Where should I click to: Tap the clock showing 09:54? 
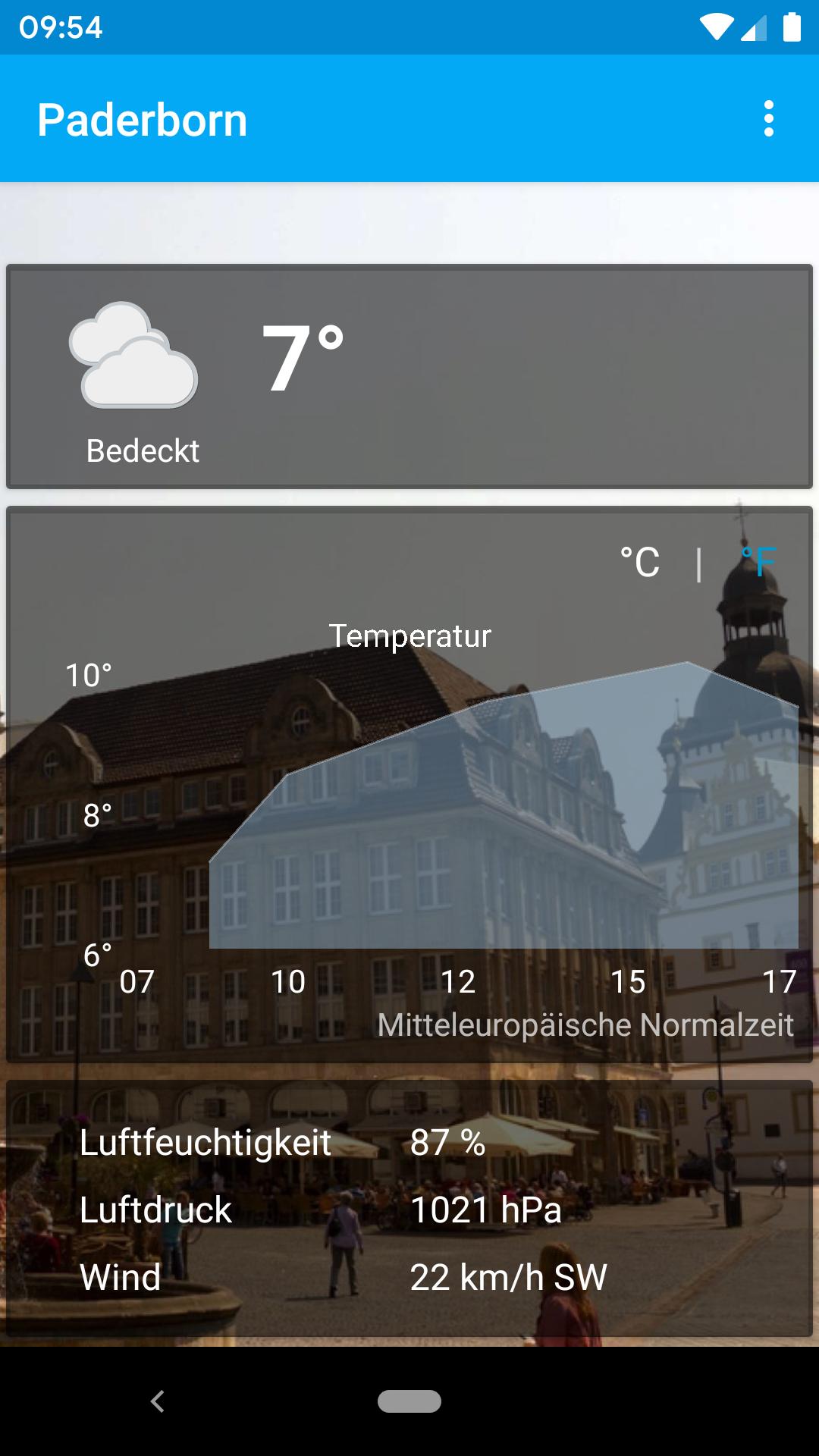pyautogui.click(x=61, y=27)
